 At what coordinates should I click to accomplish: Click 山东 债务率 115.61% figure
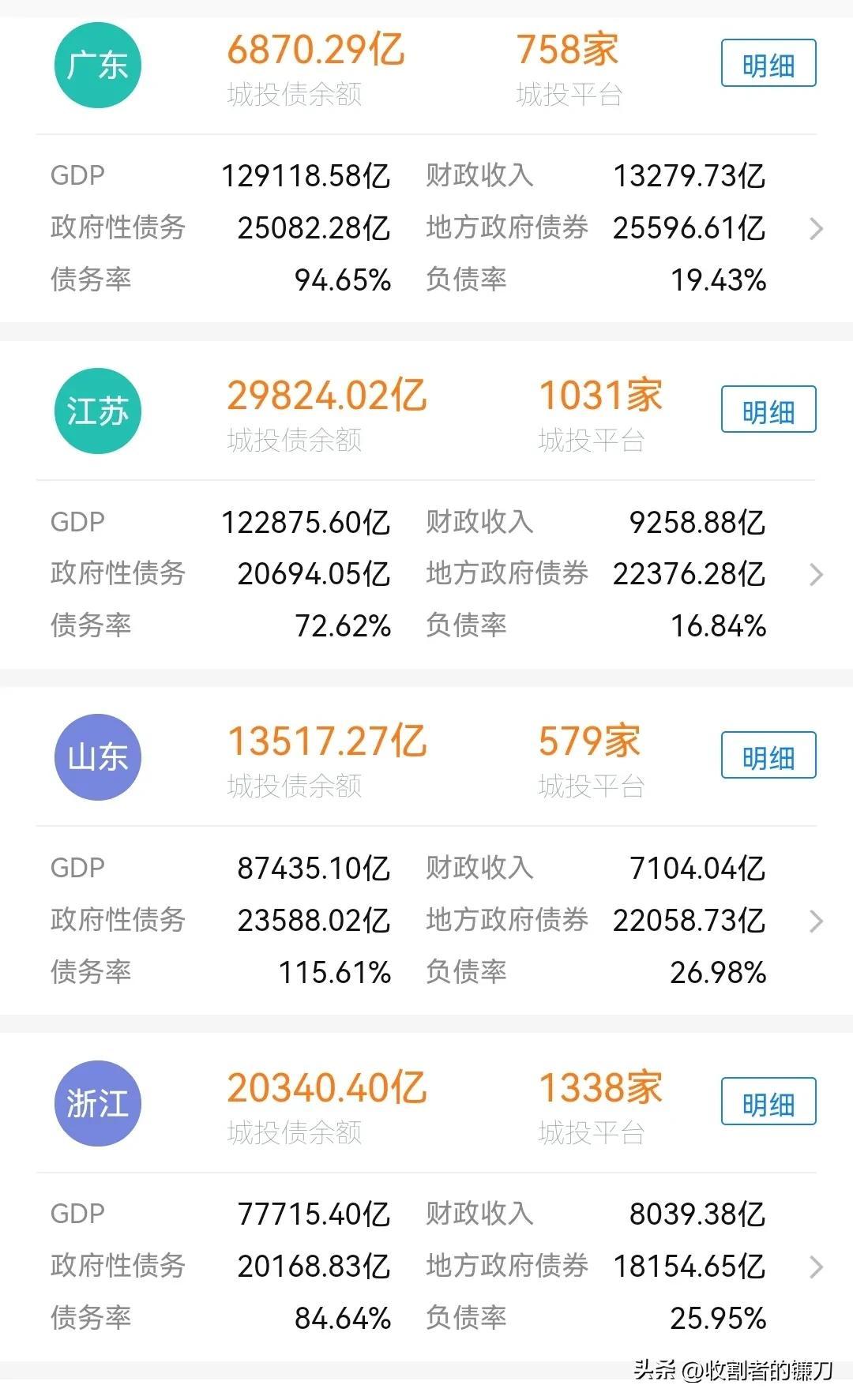[337, 974]
